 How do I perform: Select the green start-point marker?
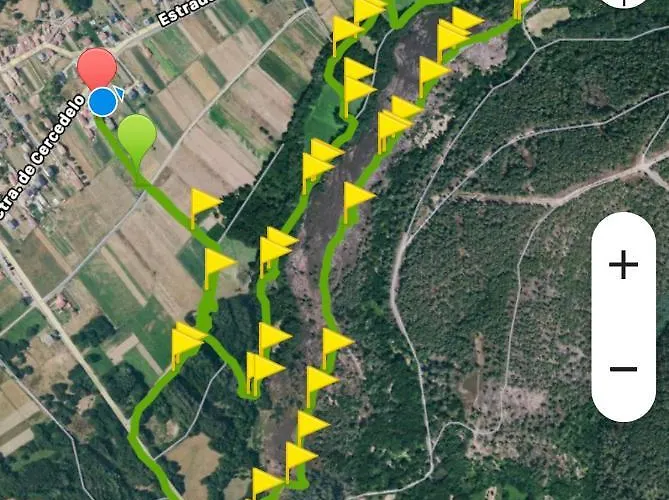(x=137, y=133)
